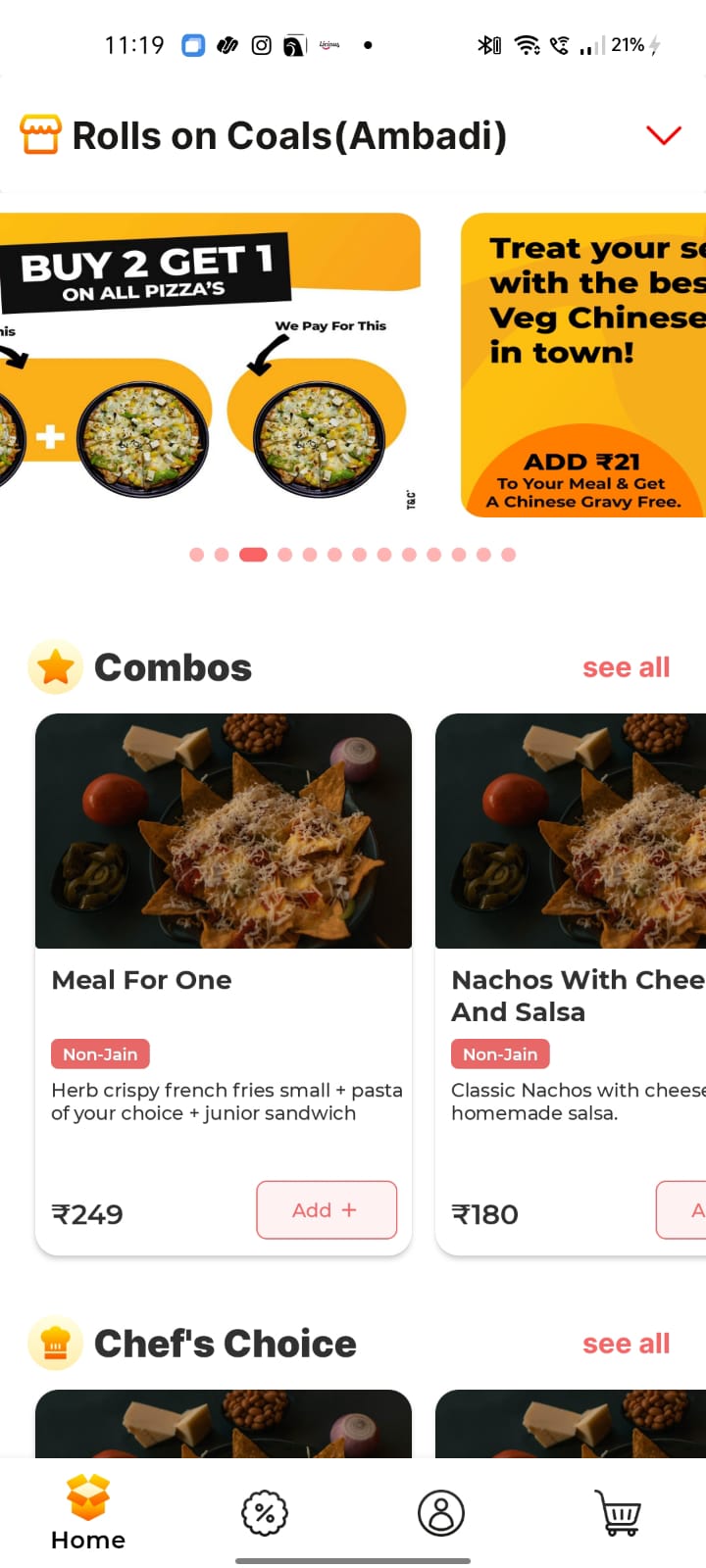706x1568 pixels.
Task: Add Meal For One to cart
Action: pos(327,1210)
